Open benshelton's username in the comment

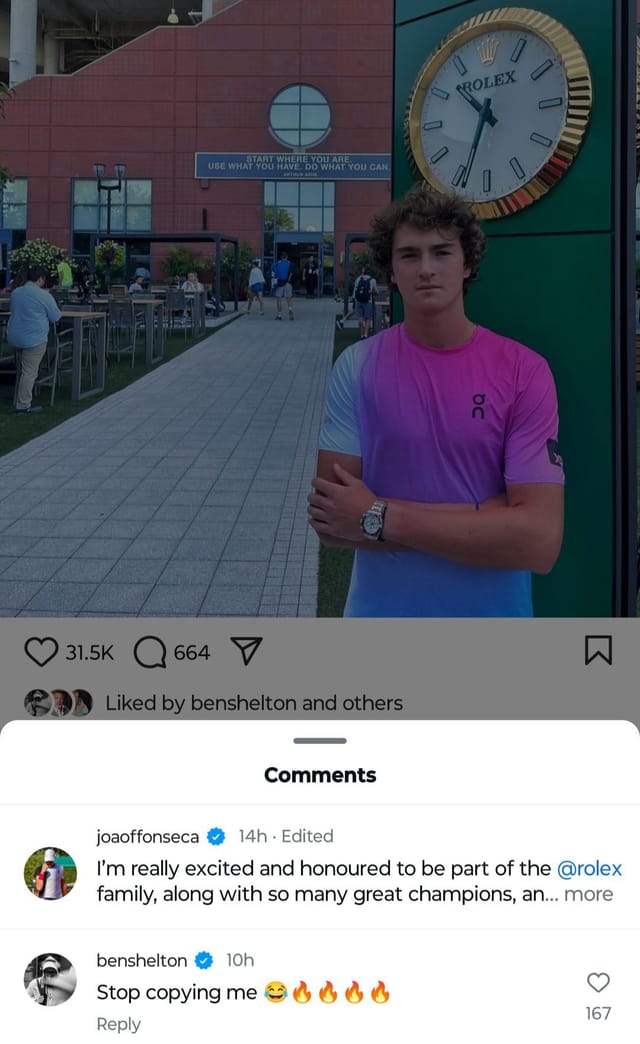click(x=141, y=960)
